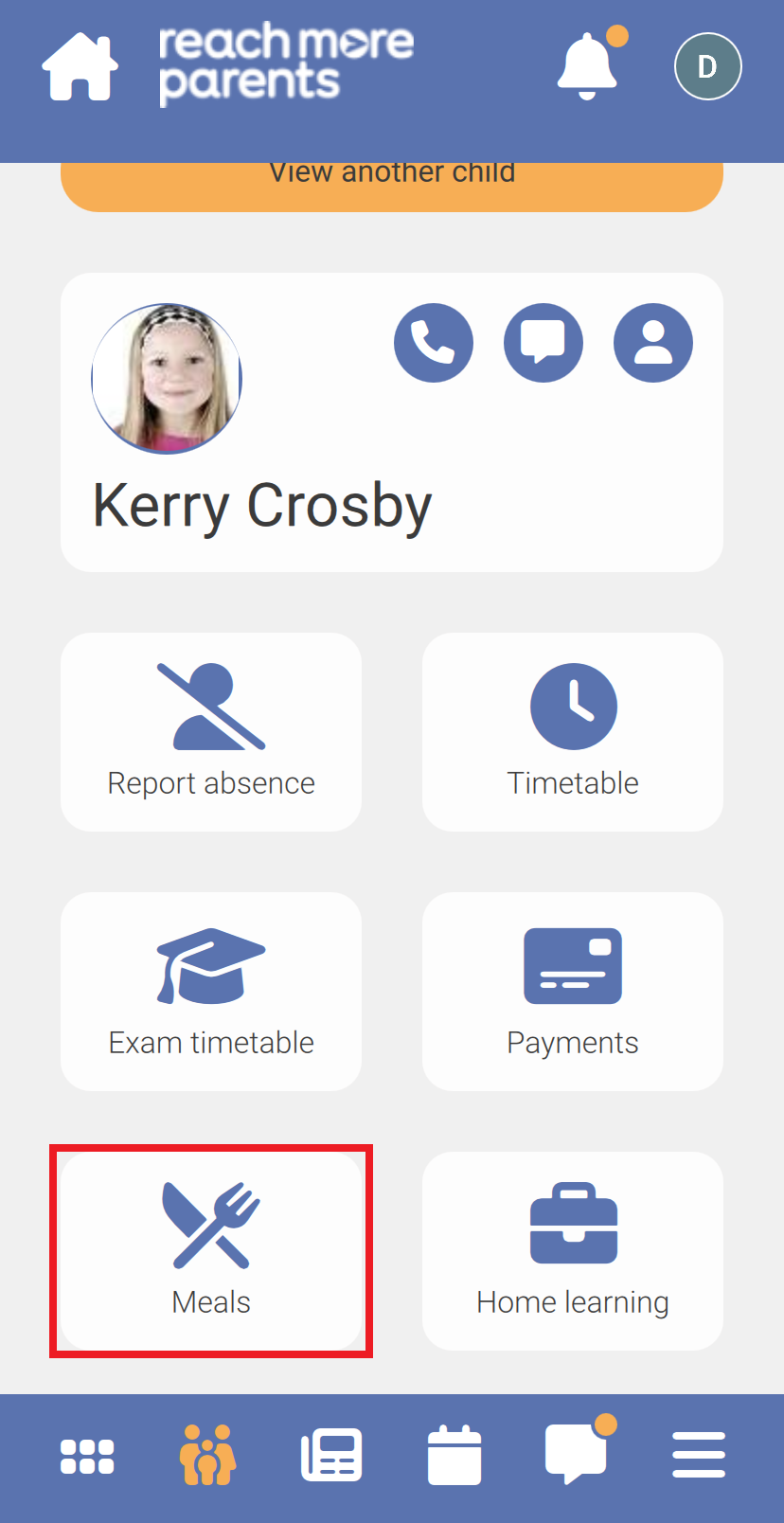This screenshot has width=784, height=1523.
Task: Go to the home screen icon
Action: (x=80, y=66)
